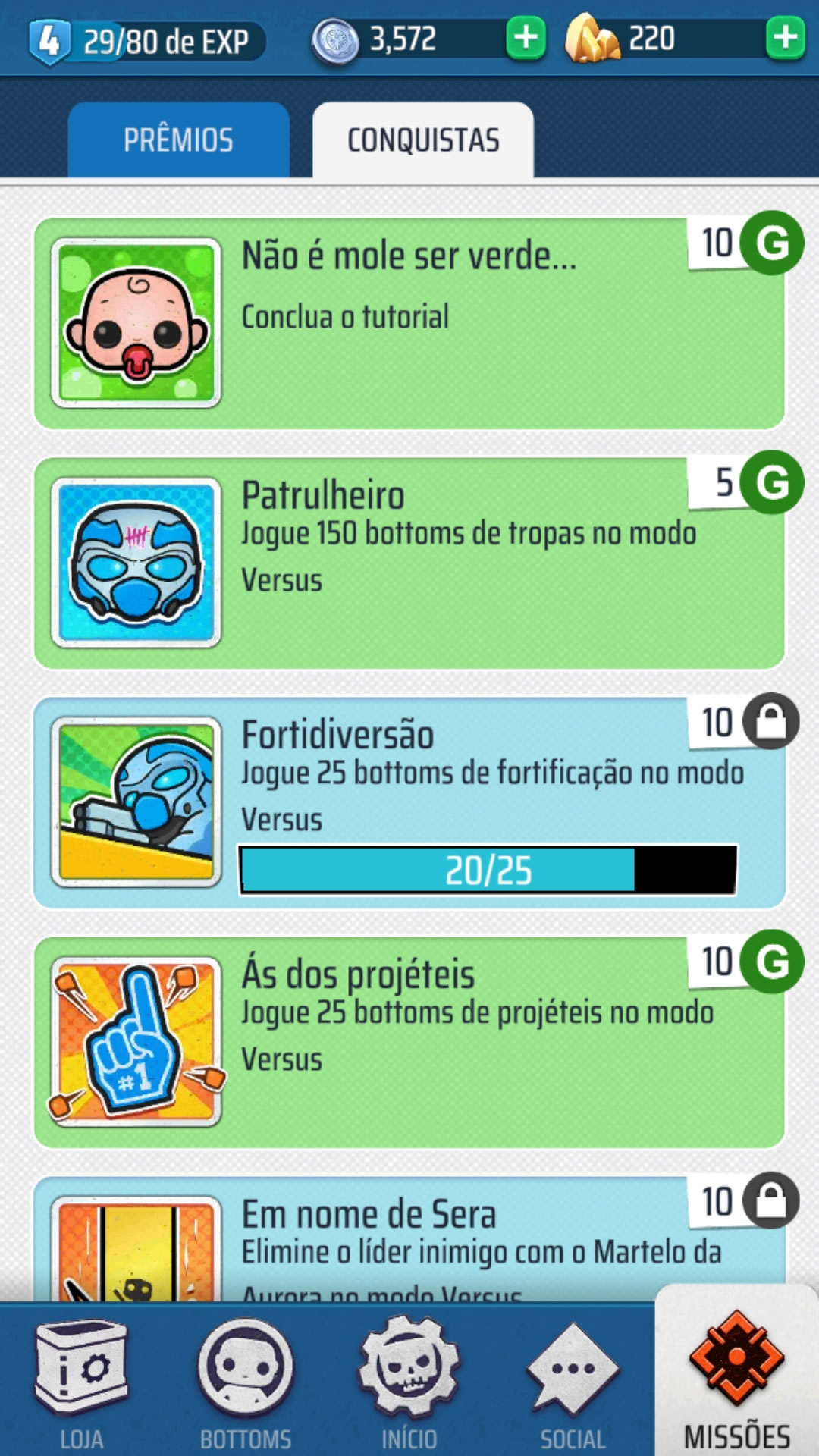The height and width of the screenshot is (1456, 819).
Task: Select the Conquistas tab
Action: point(423,140)
